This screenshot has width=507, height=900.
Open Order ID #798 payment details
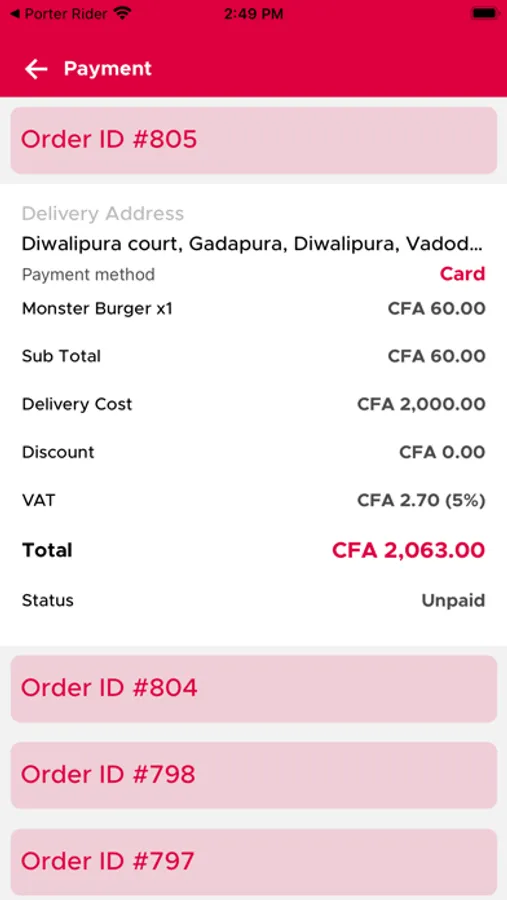[253, 775]
